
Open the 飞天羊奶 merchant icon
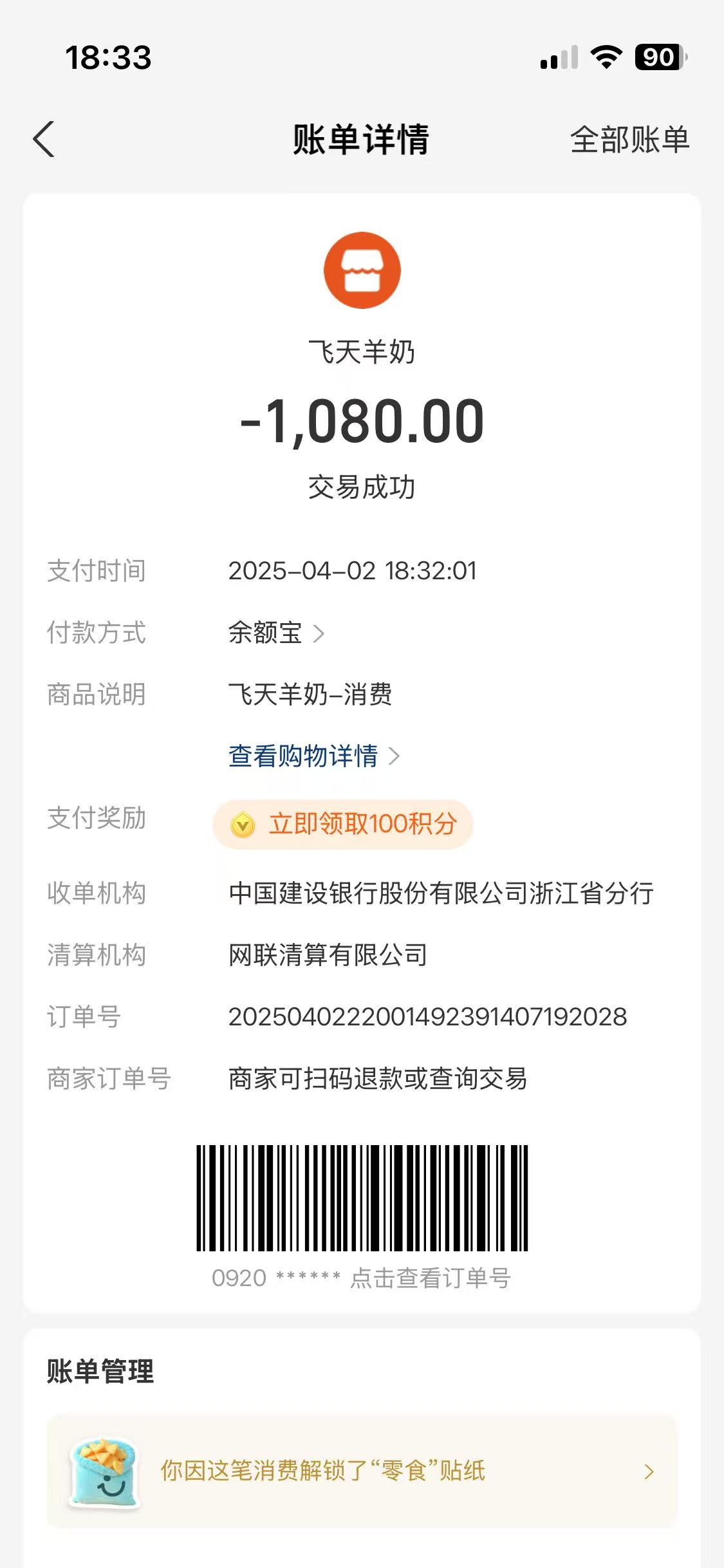(x=362, y=270)
